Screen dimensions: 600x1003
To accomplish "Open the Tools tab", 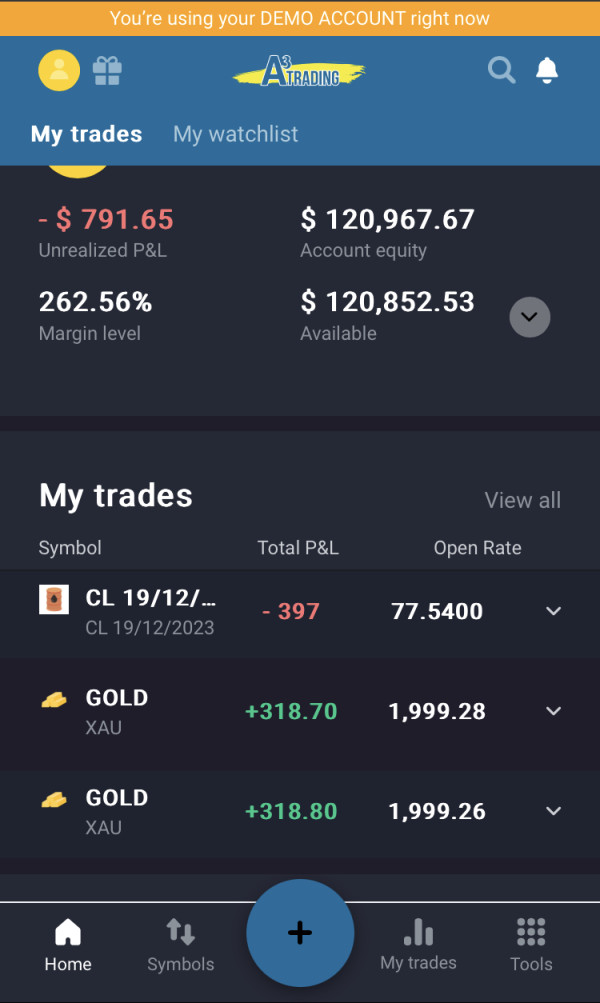I will 530,945.
